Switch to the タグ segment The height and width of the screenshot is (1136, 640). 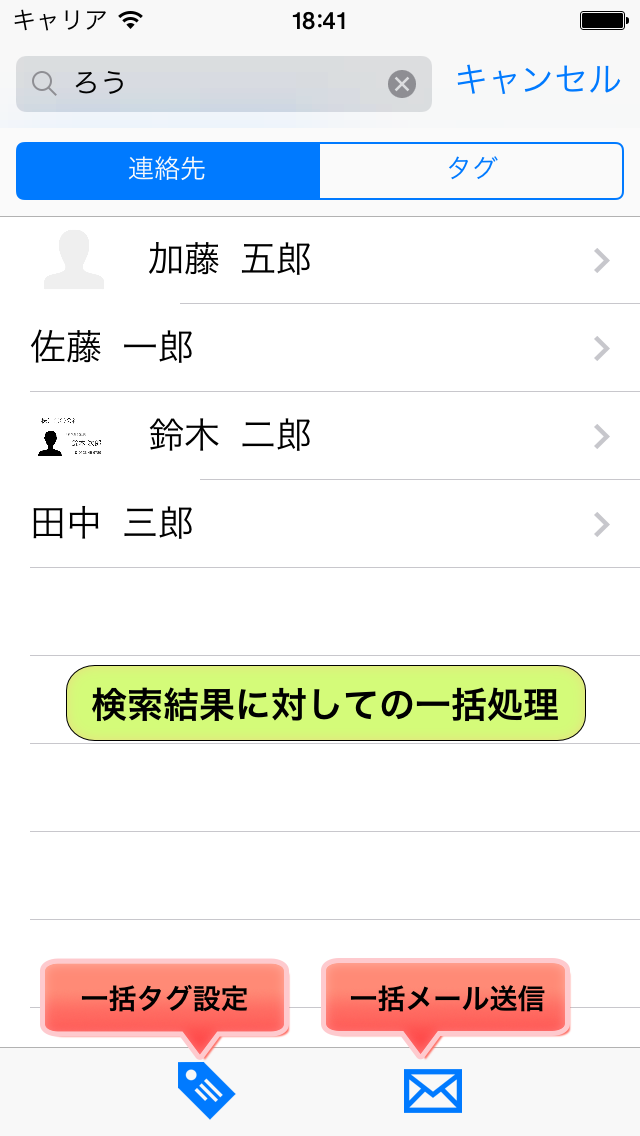(x=471, y=170)
